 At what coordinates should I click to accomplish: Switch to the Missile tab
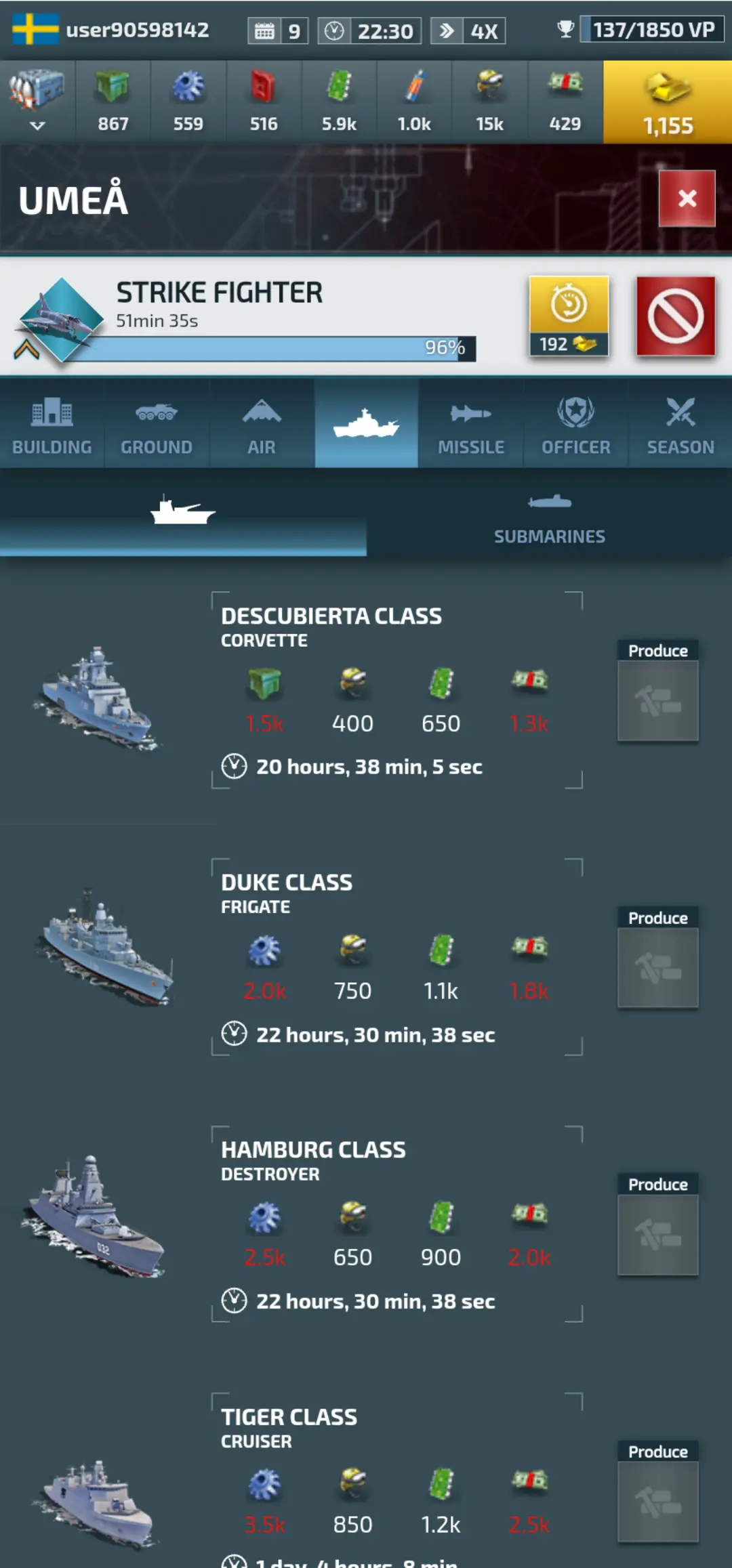point(470,424)
